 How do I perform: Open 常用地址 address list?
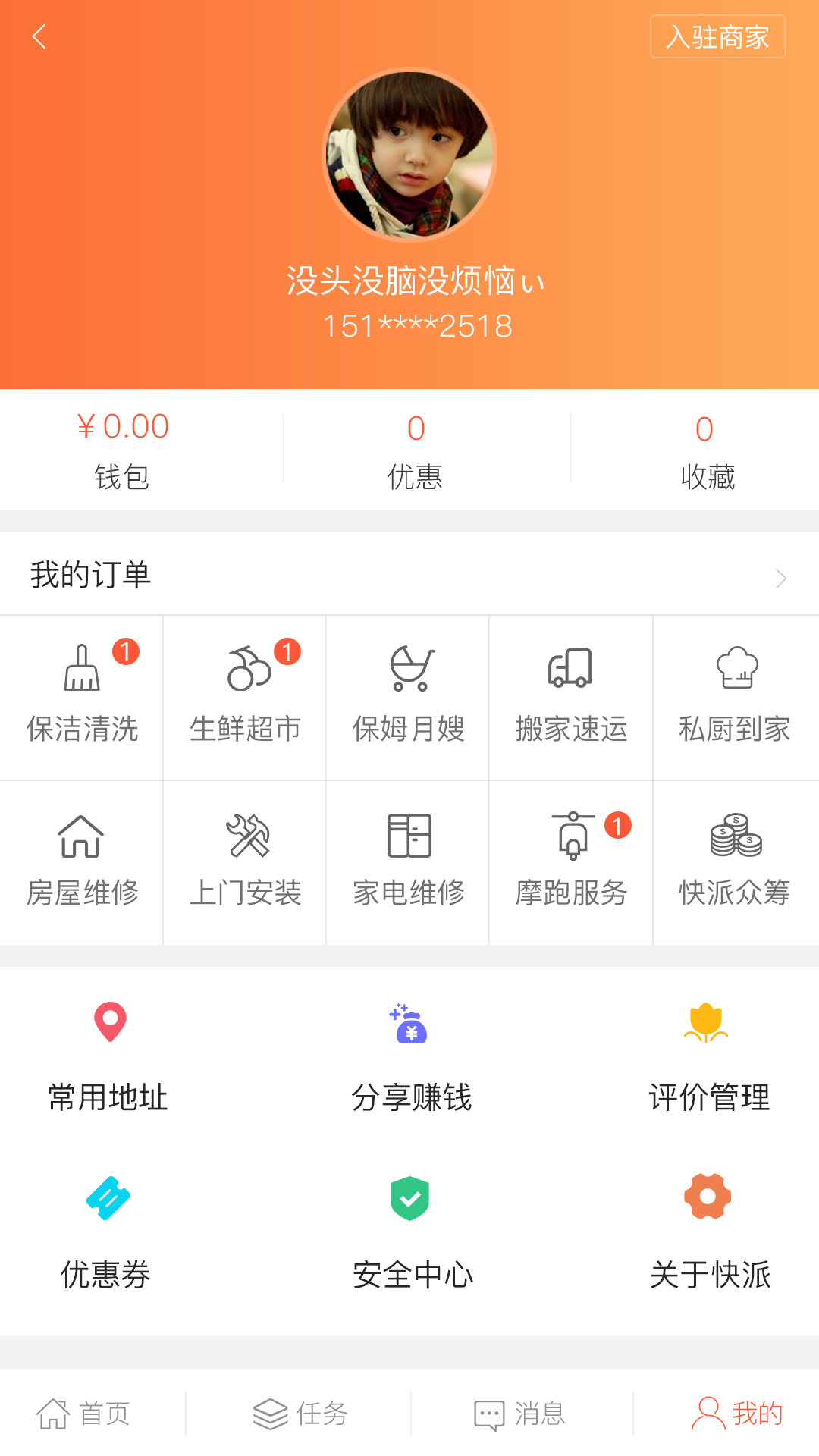coord(108,1057)
